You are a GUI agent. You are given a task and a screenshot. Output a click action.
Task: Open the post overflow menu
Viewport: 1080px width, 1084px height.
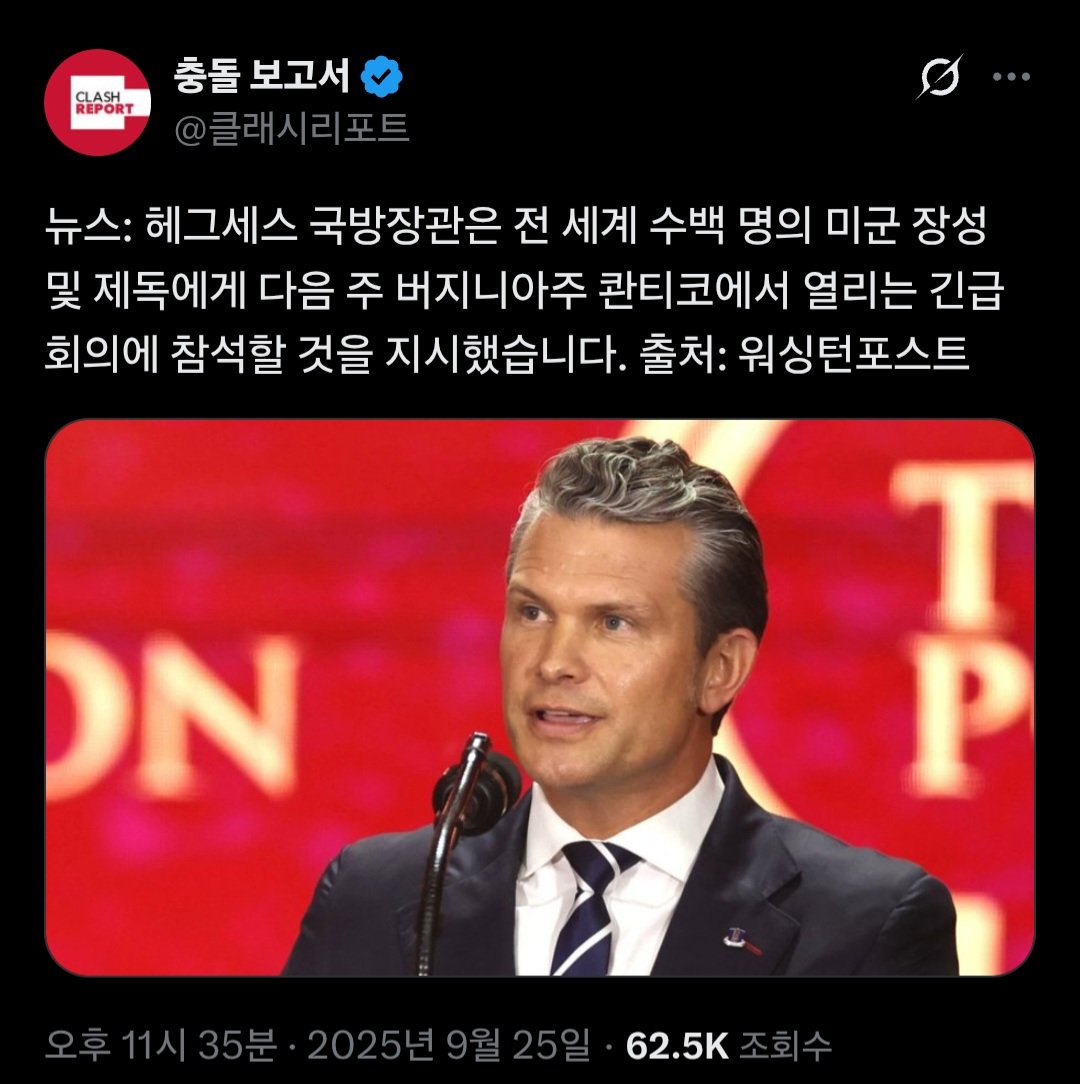(x=1011, y=77)
